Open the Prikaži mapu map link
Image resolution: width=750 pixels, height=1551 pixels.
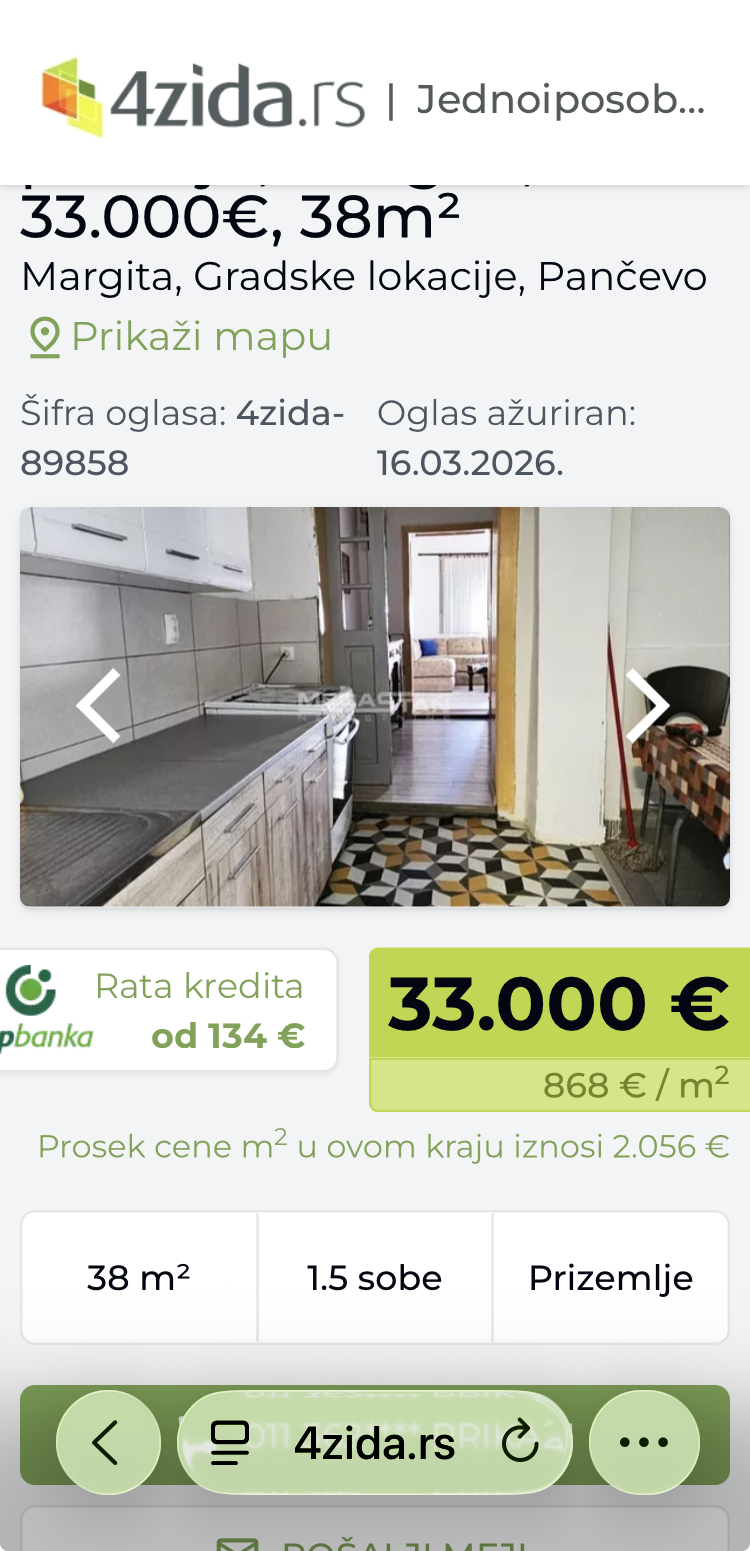(x=180, y=337)
